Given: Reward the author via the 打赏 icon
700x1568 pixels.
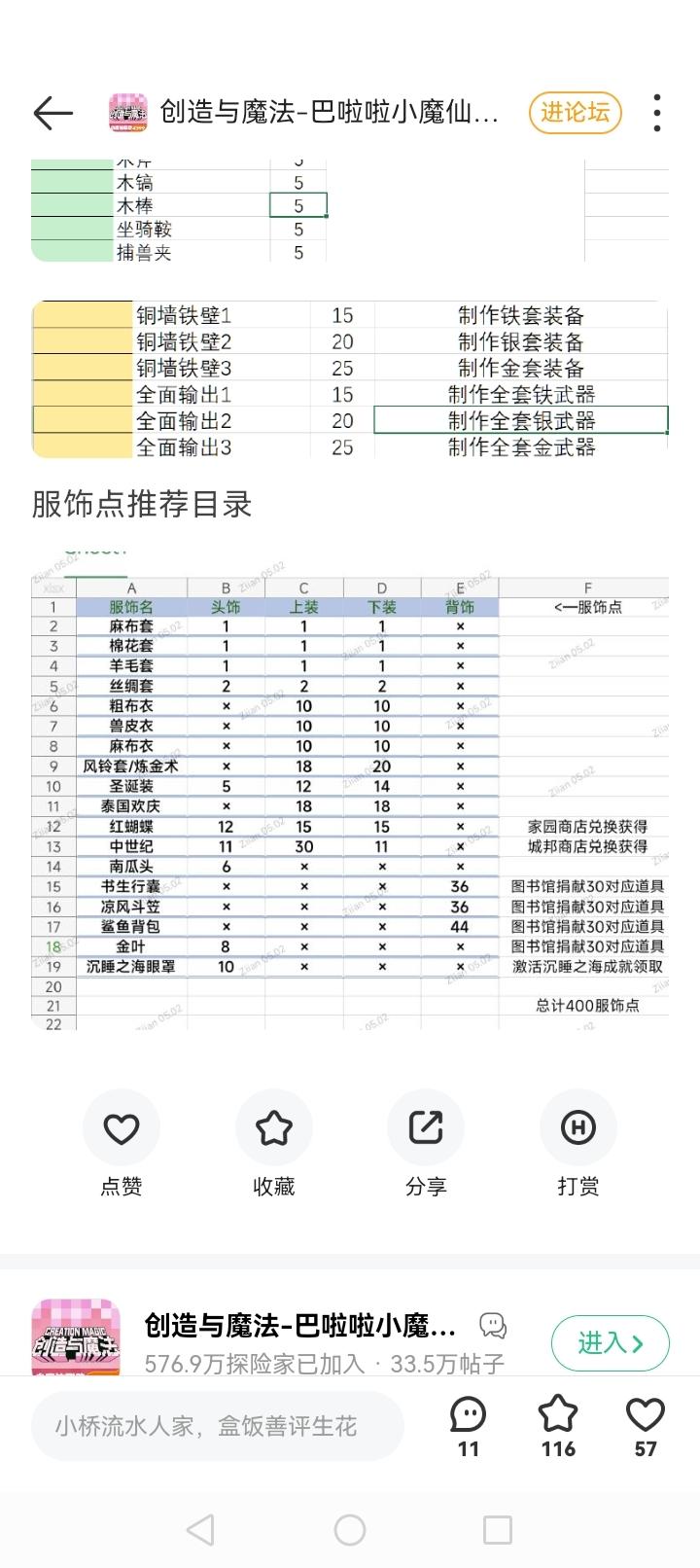Looking at the screenshot, I should (x=577, y=1126).
